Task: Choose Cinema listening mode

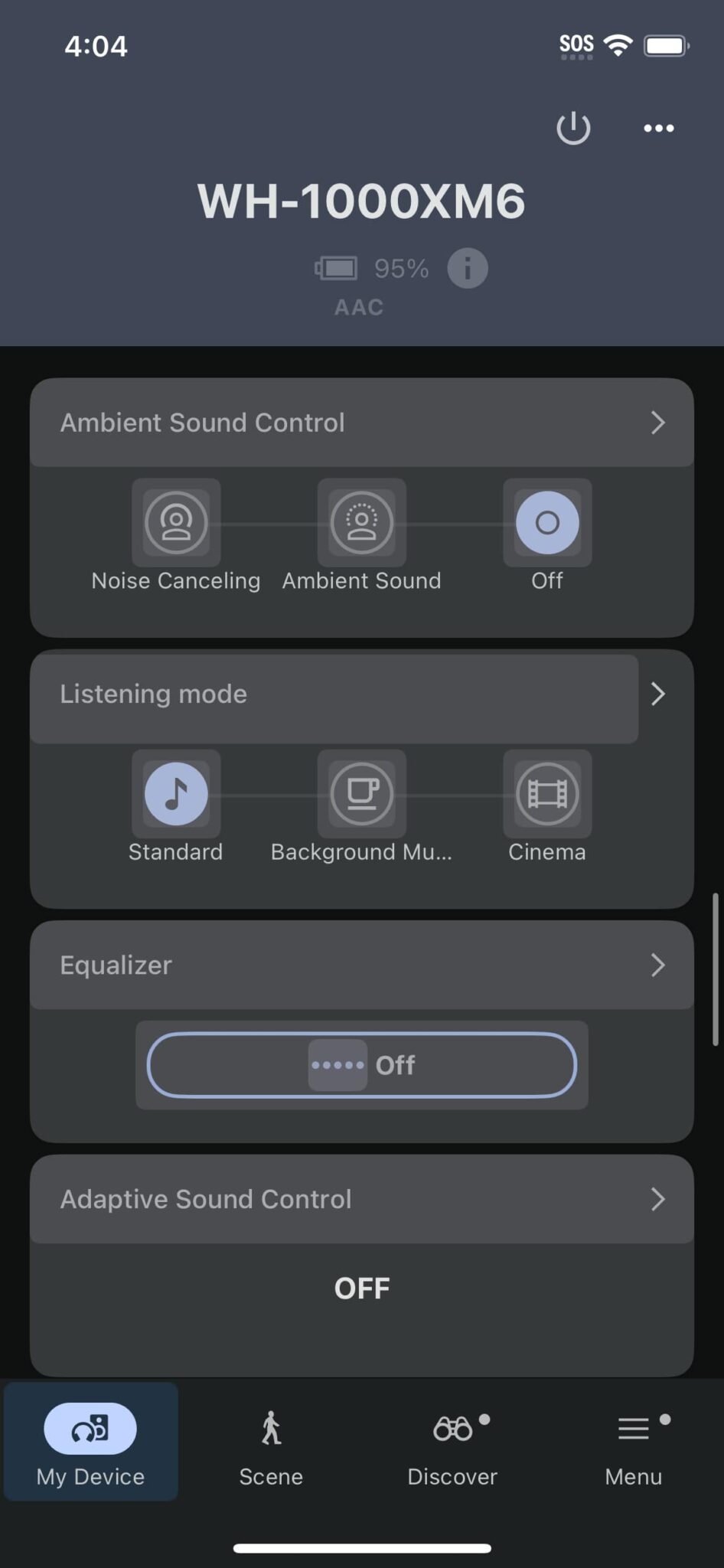Action: 547,794
